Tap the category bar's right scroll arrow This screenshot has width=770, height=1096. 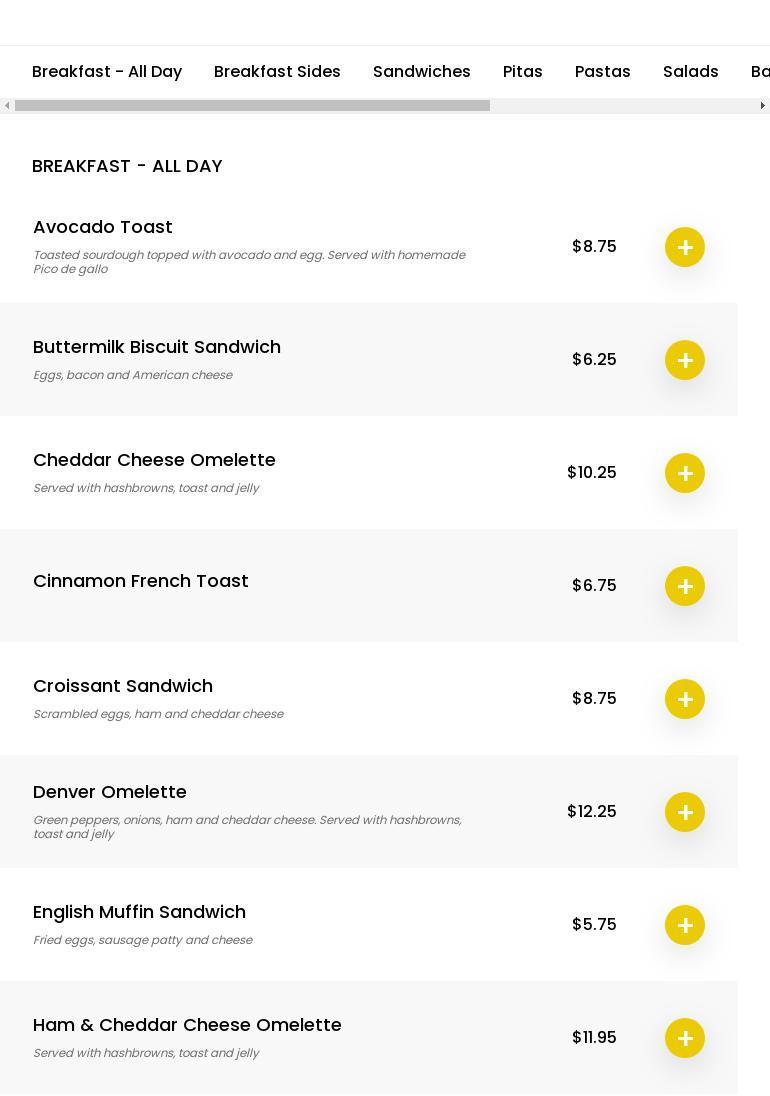(x=762, y=106)
